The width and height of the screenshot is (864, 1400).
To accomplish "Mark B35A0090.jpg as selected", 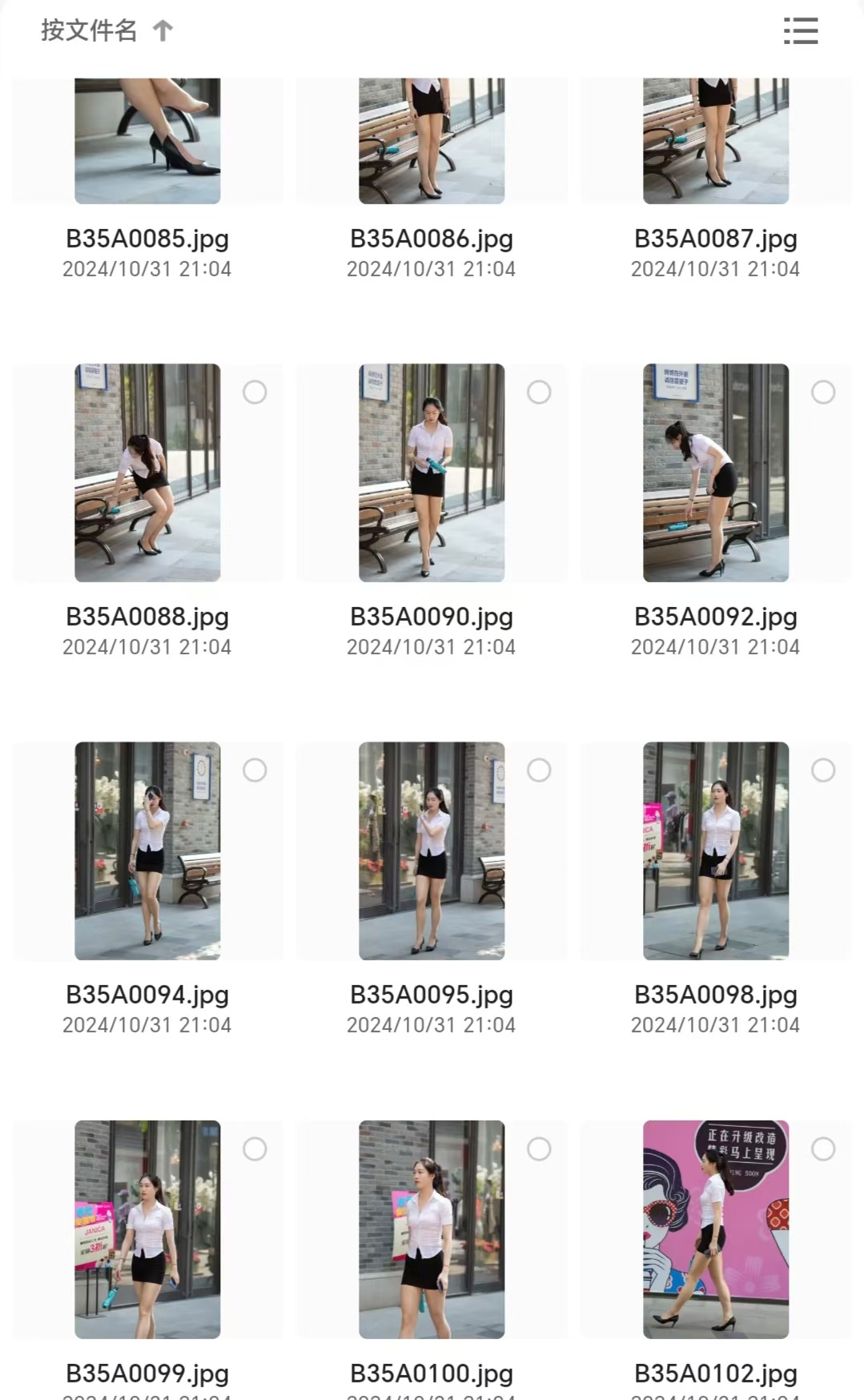I will point(539,392).
